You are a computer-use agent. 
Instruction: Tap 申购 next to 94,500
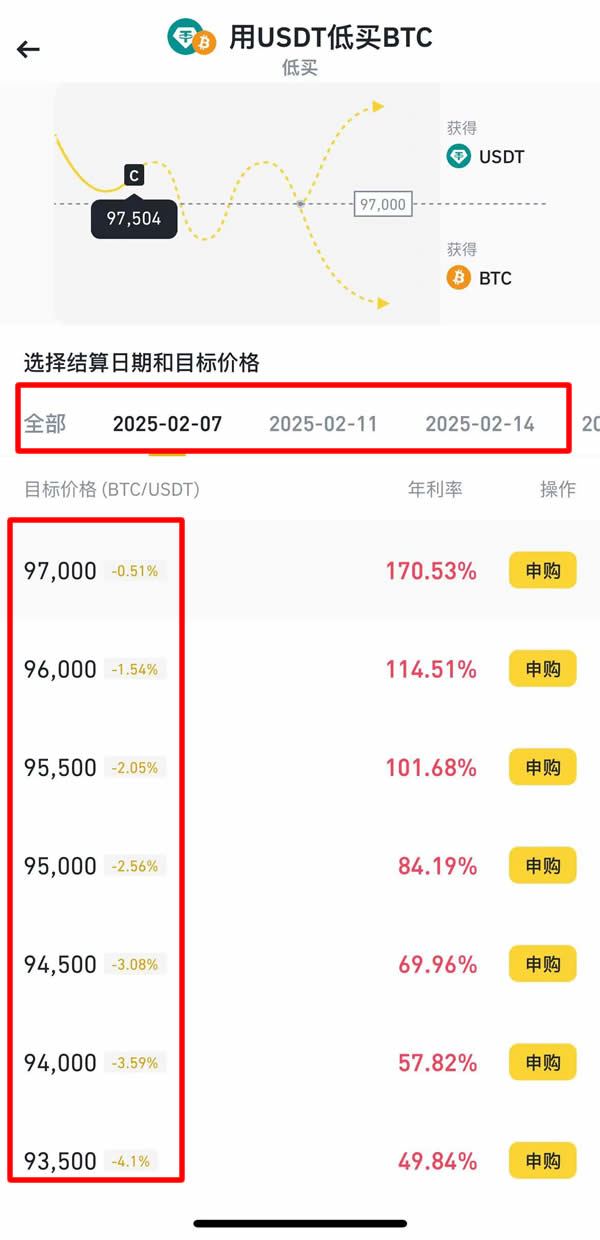tap(543, 964)
